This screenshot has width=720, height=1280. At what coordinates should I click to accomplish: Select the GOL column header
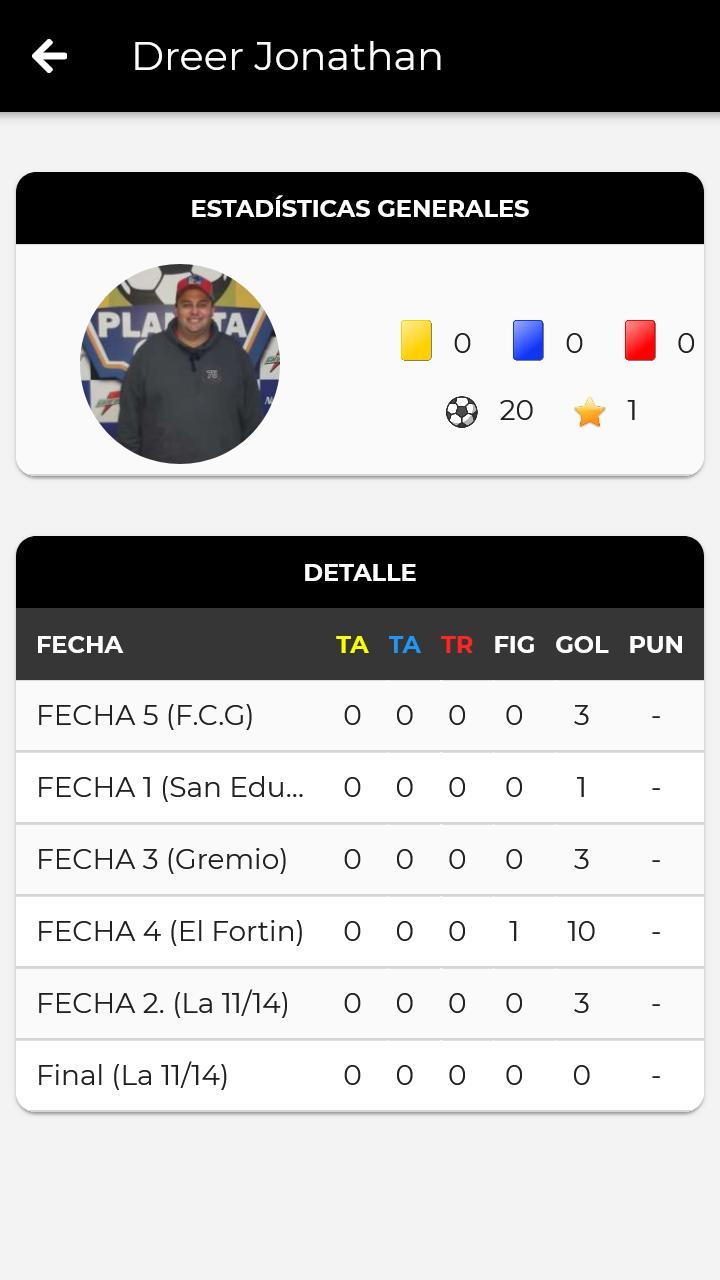[581, 645]
